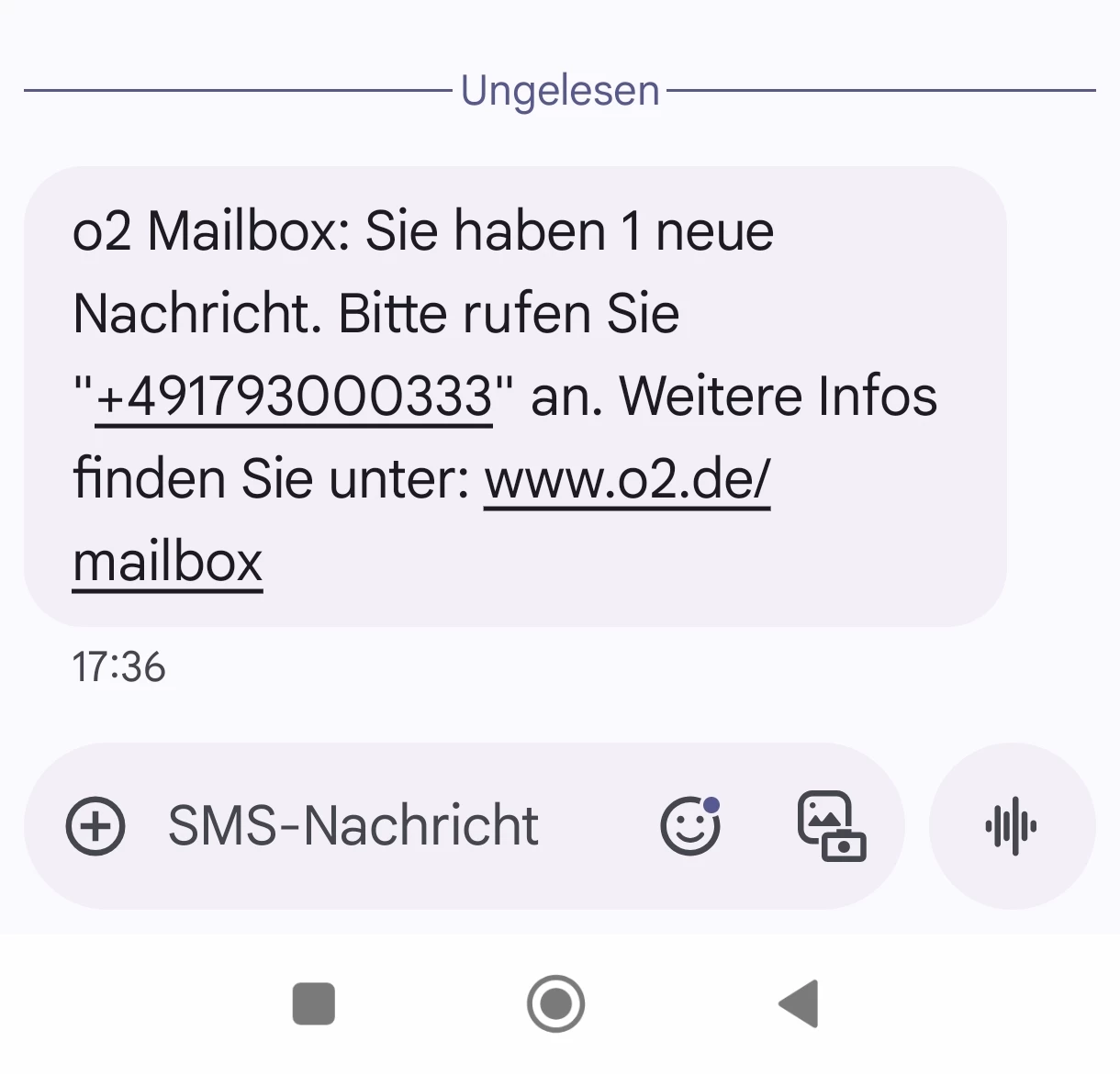Open the recent apps view
Screen dimensions: 1120x1074
[314, 1003]
